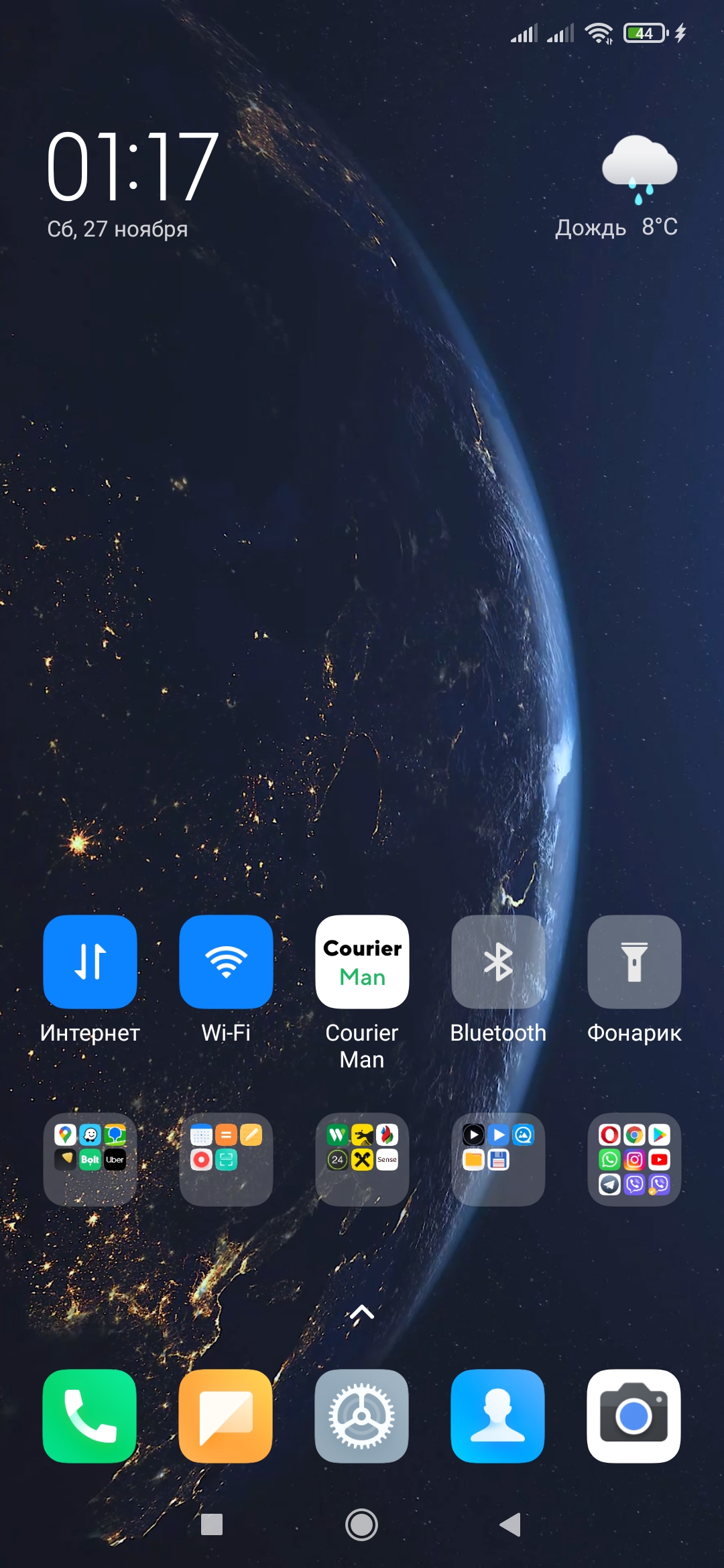Image resolution: width=724 pixels, height=1568 pixels.
Task: Toggle the Интернет mobile data shortcut
Action: point(90,961)
